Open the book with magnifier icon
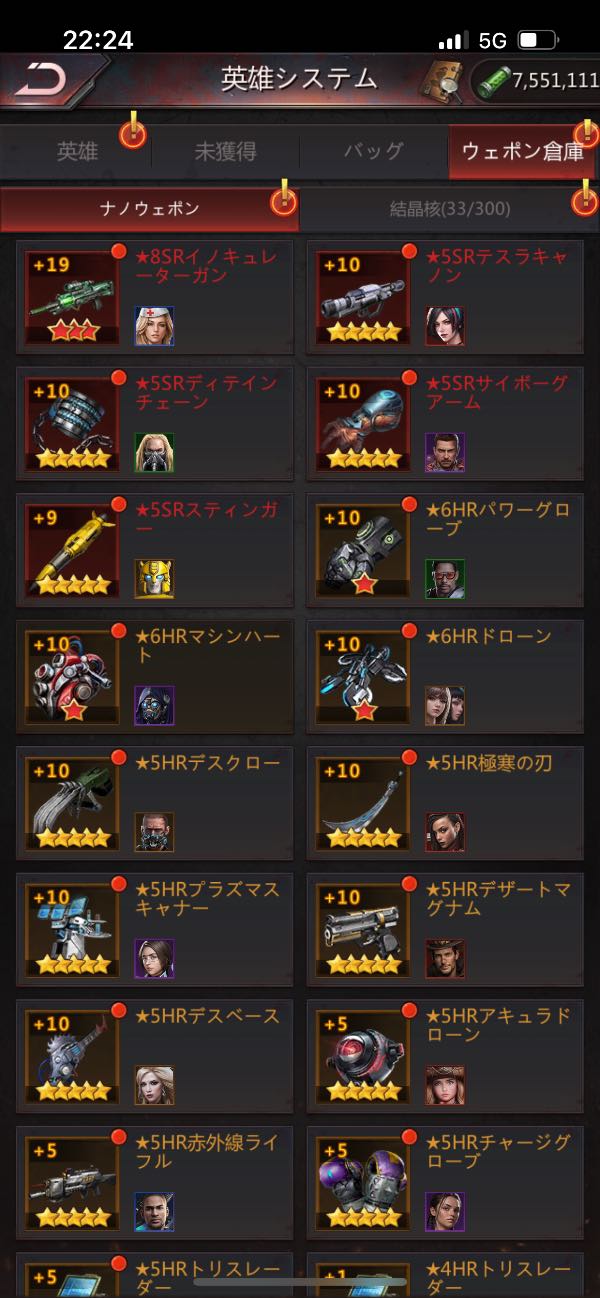 [x=440, y=81]
